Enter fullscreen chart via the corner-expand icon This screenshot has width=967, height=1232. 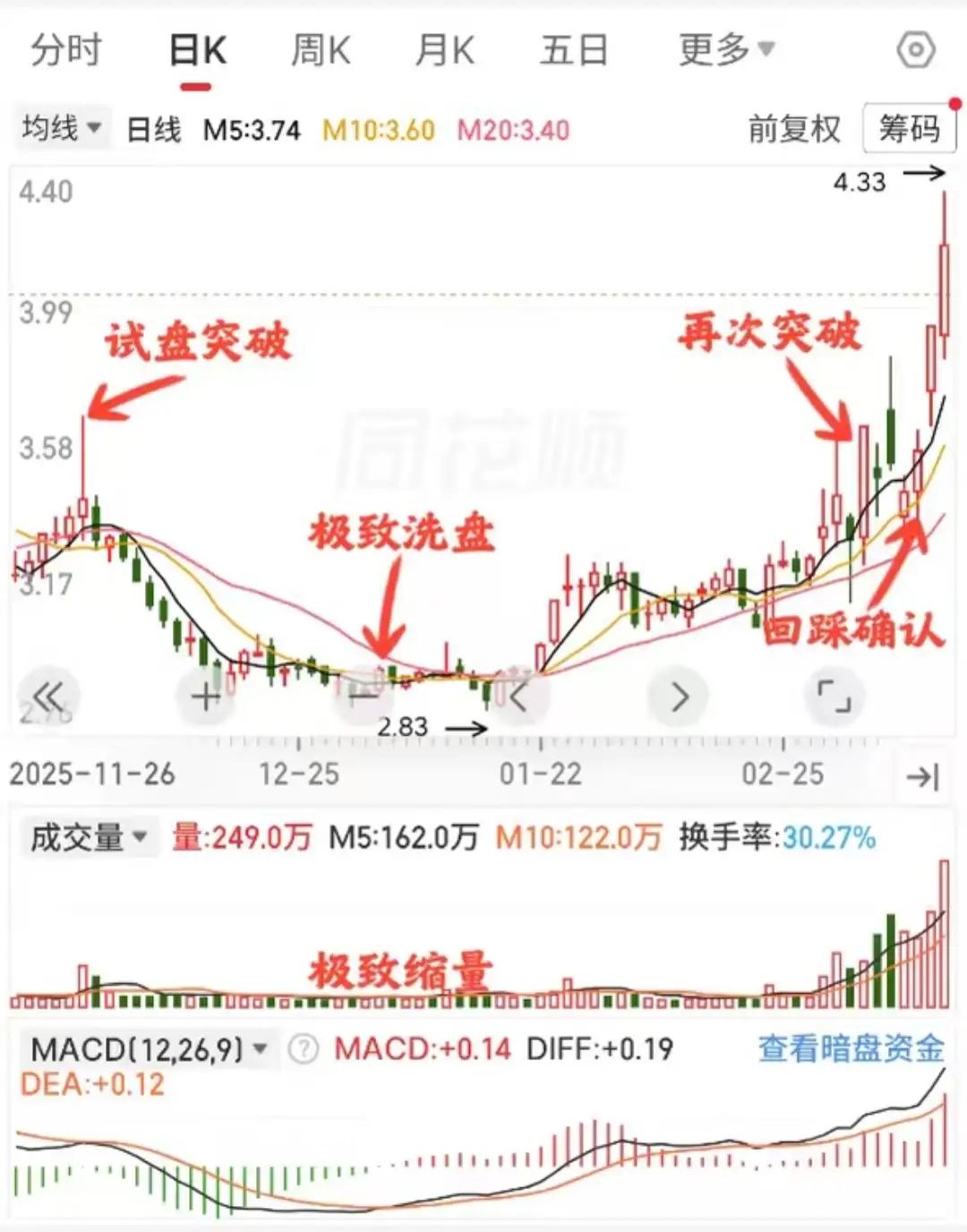pyautogui.click(x=834, y=694)
